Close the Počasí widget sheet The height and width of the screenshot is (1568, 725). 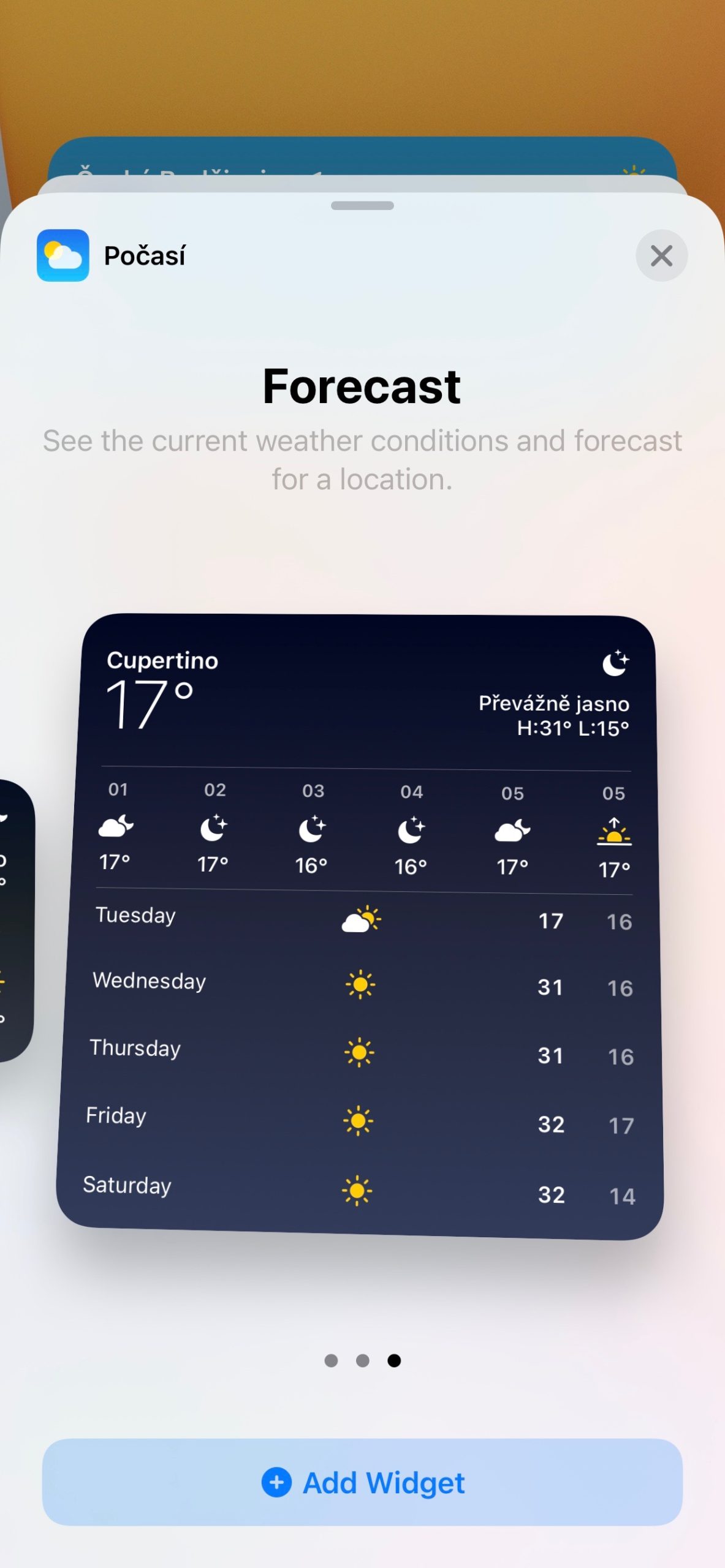click(661, 256)
